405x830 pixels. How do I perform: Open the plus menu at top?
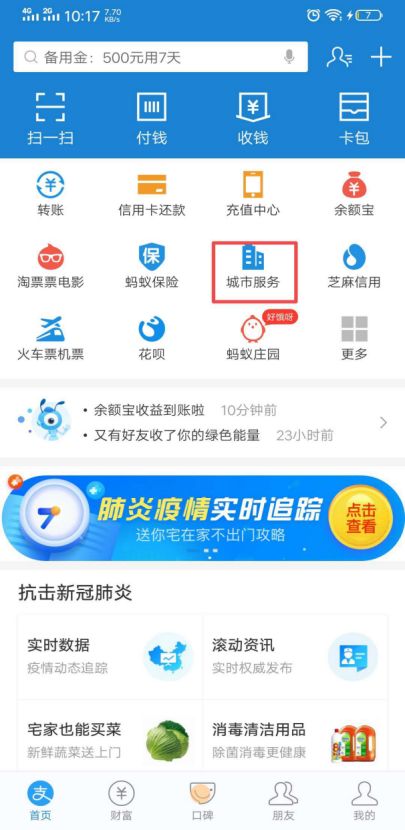[x=381, y=57]
